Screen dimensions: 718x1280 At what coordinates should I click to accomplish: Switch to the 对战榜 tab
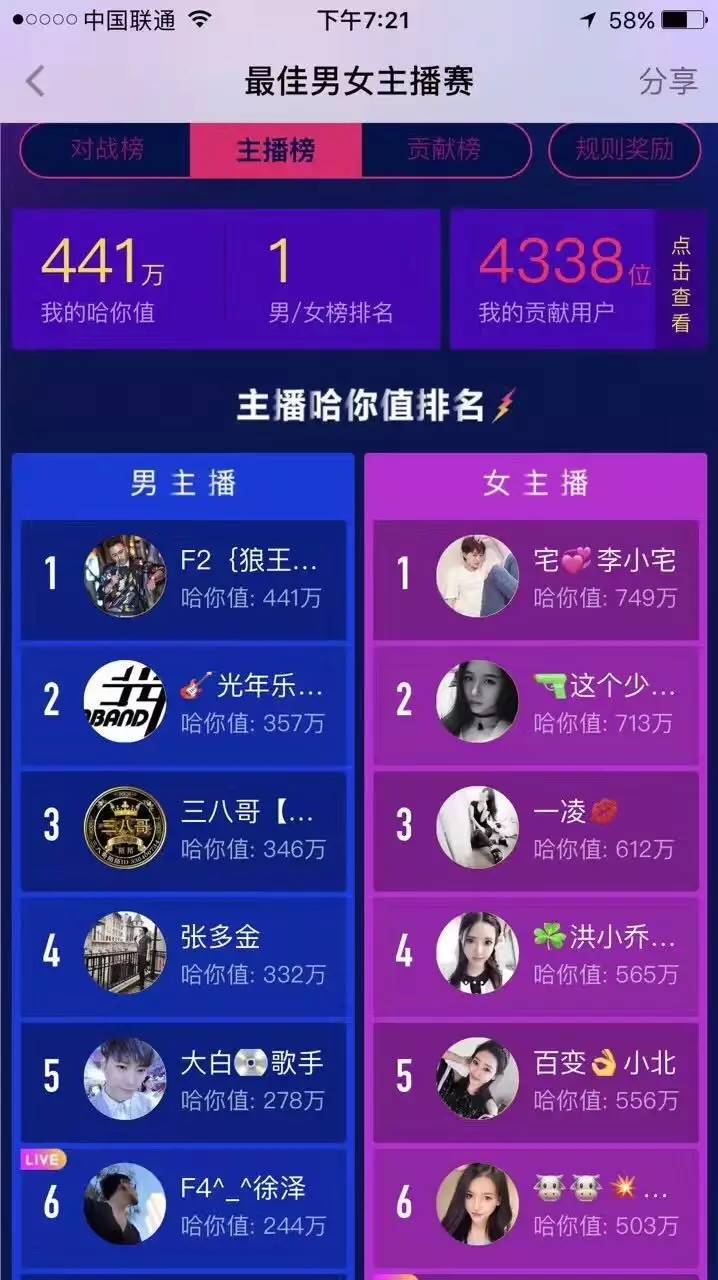click(x=106, y=150)
